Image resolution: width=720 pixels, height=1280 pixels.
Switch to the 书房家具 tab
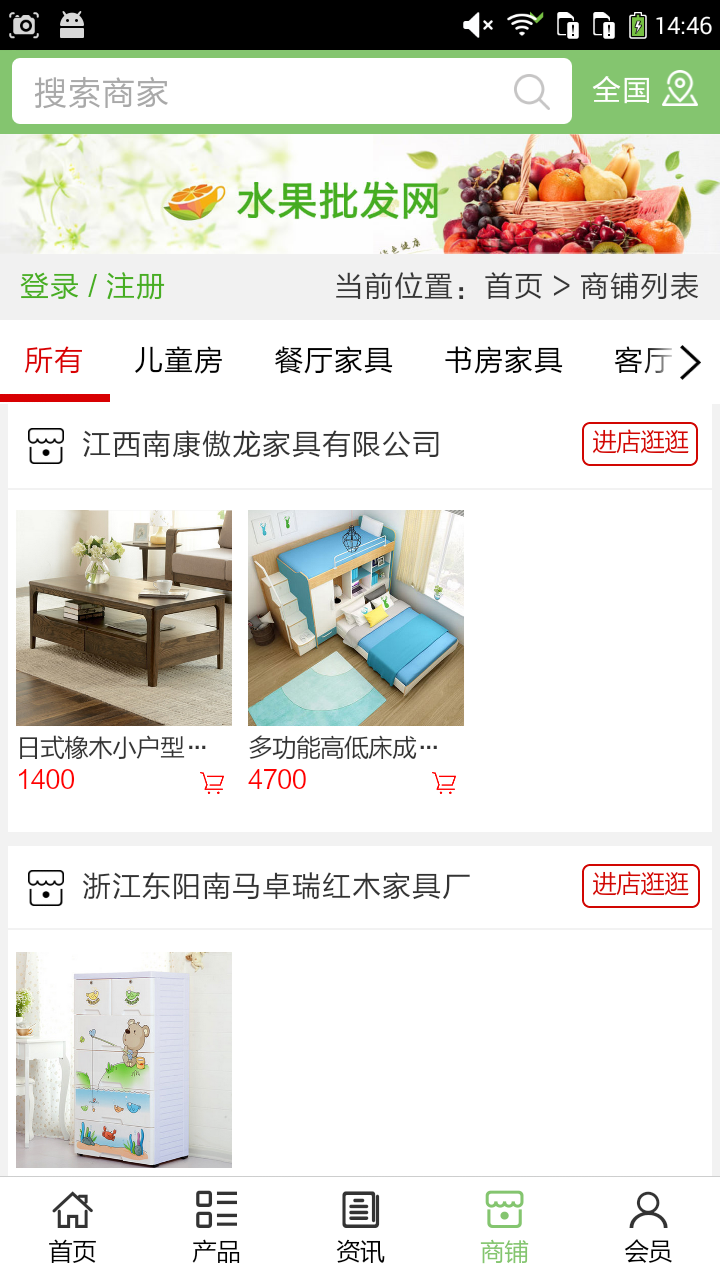pos(503,360)
